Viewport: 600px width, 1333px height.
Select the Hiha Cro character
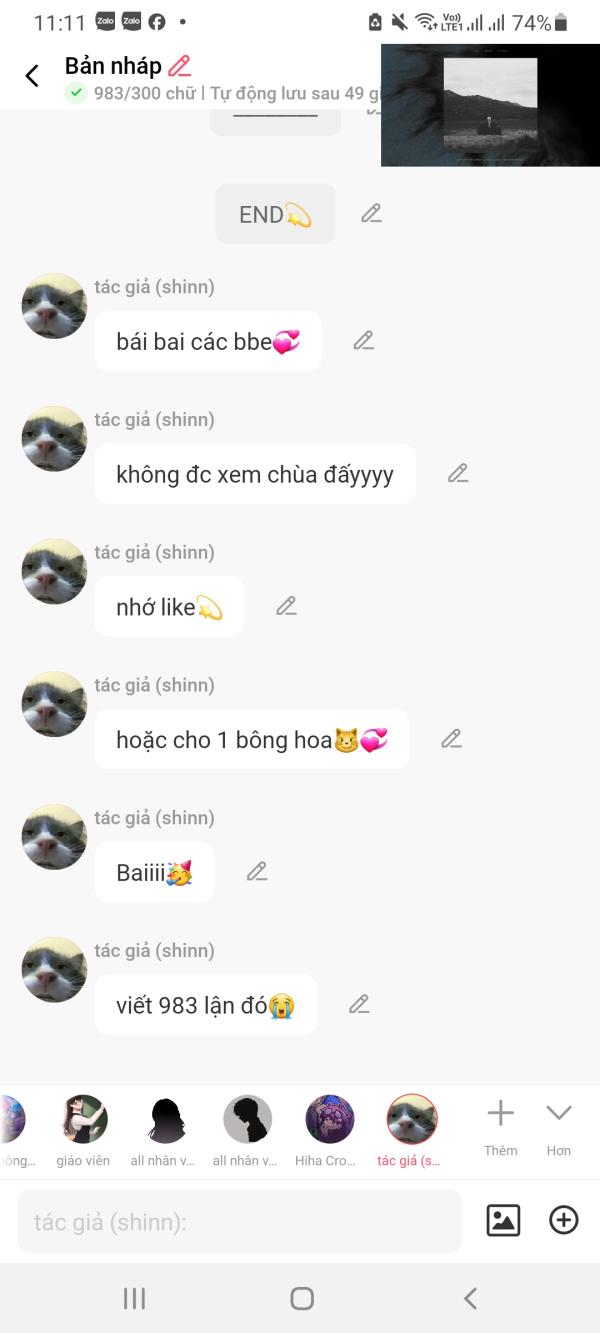[329, 1131]
